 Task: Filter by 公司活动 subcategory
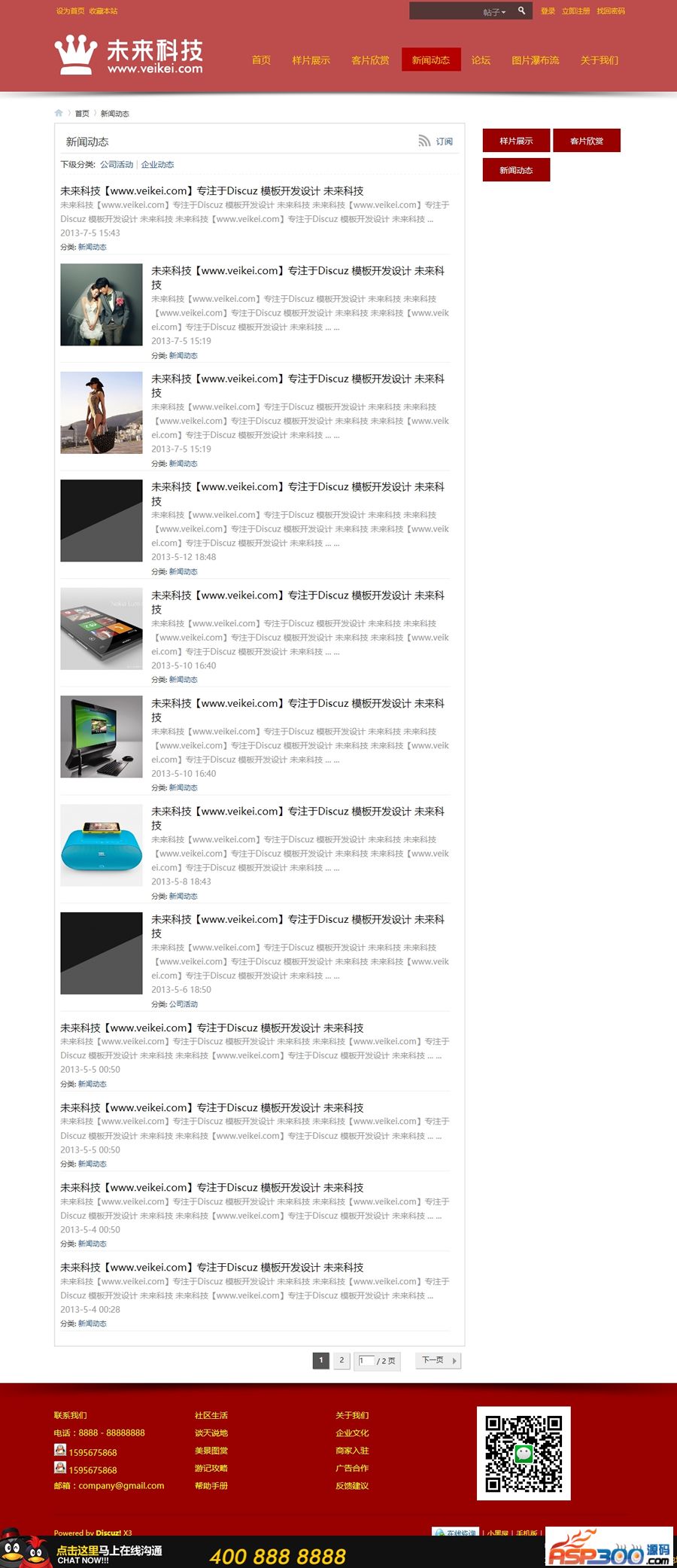point(117,164)
